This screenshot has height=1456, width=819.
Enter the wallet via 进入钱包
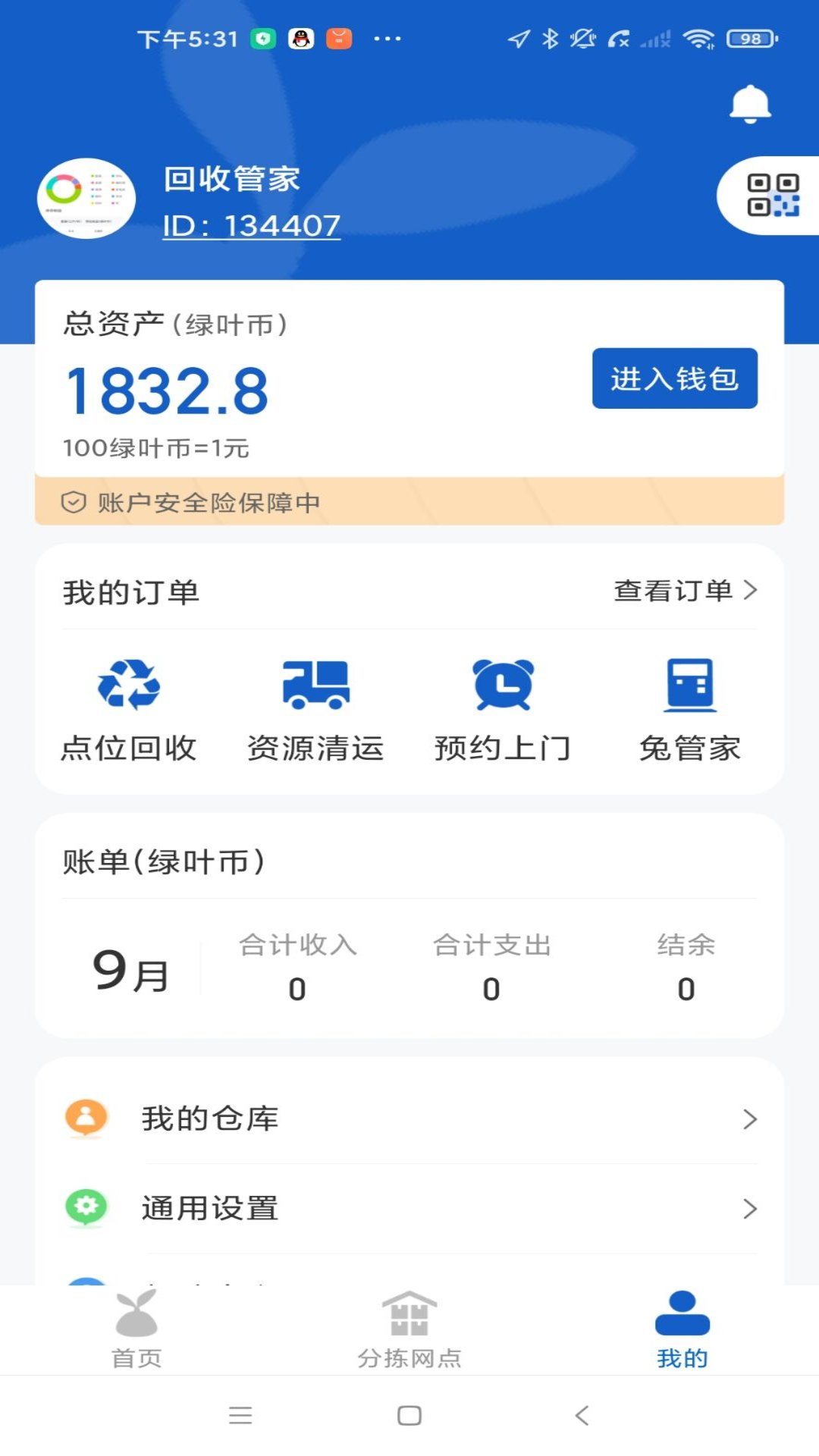675,378
